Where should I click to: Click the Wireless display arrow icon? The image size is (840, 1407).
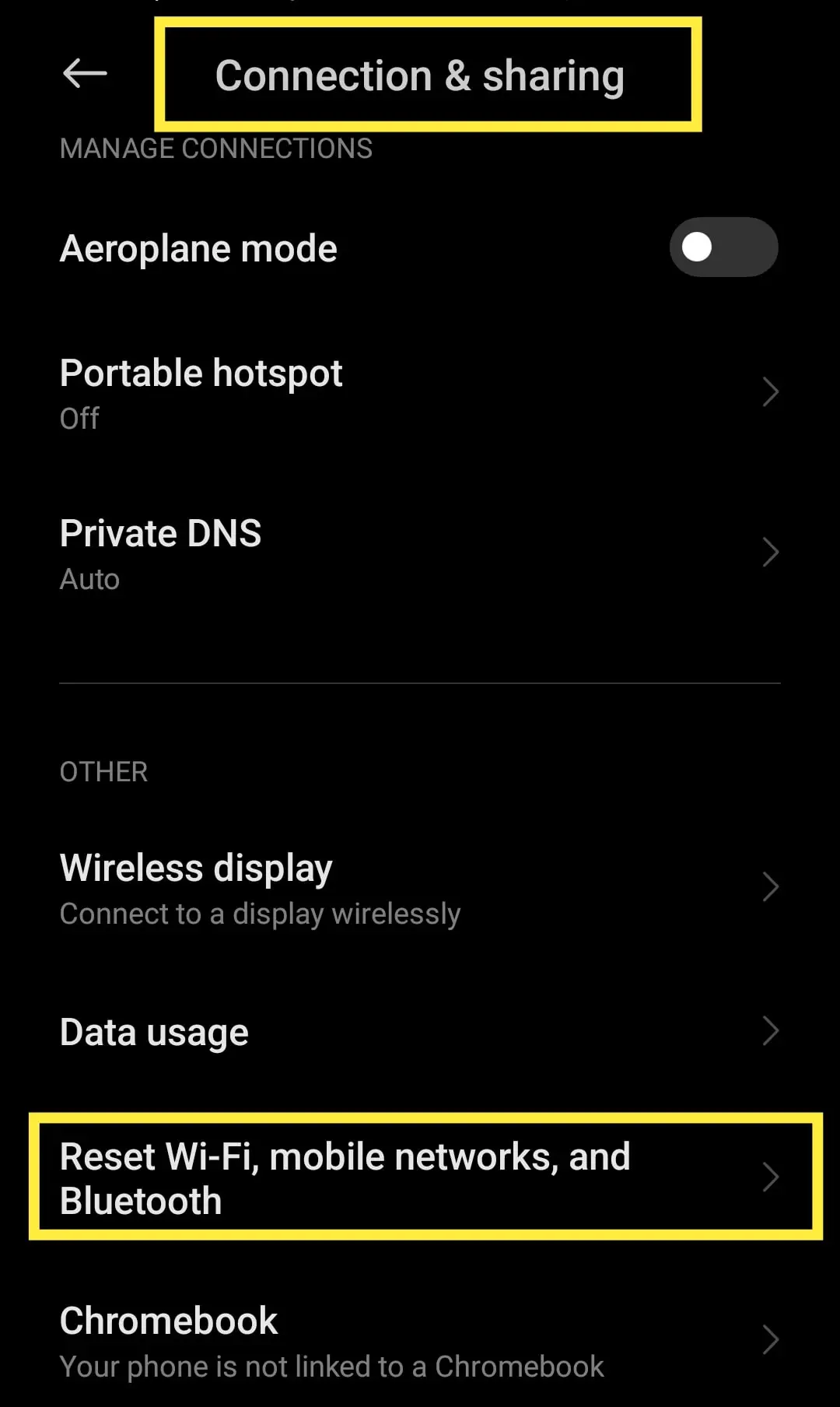click(x=771, y=886)
